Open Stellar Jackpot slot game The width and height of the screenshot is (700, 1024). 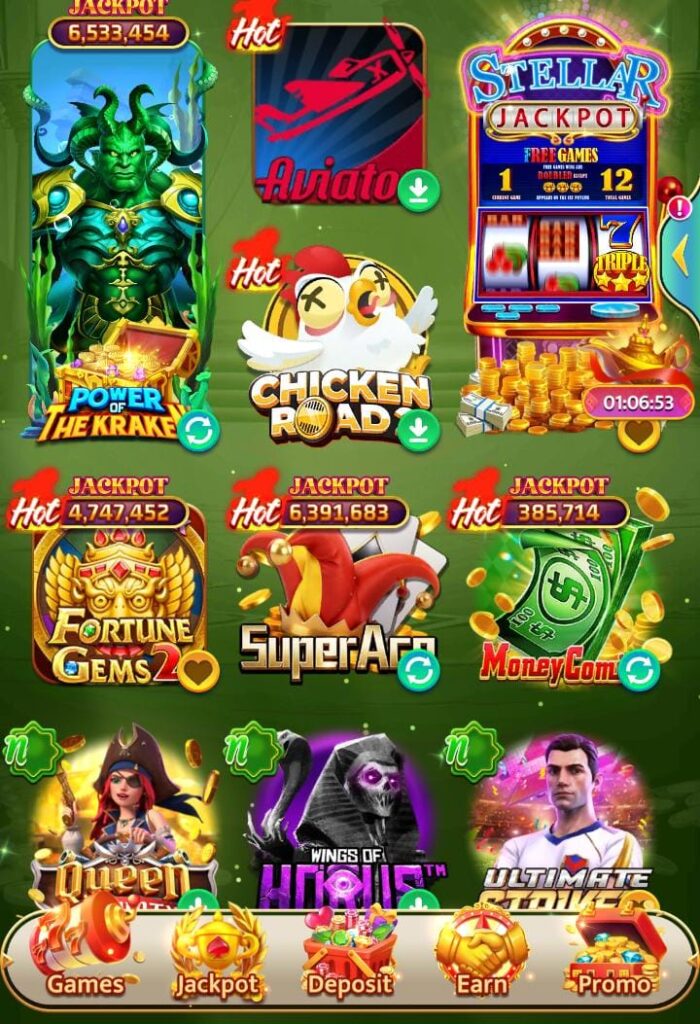click(560, 220)
